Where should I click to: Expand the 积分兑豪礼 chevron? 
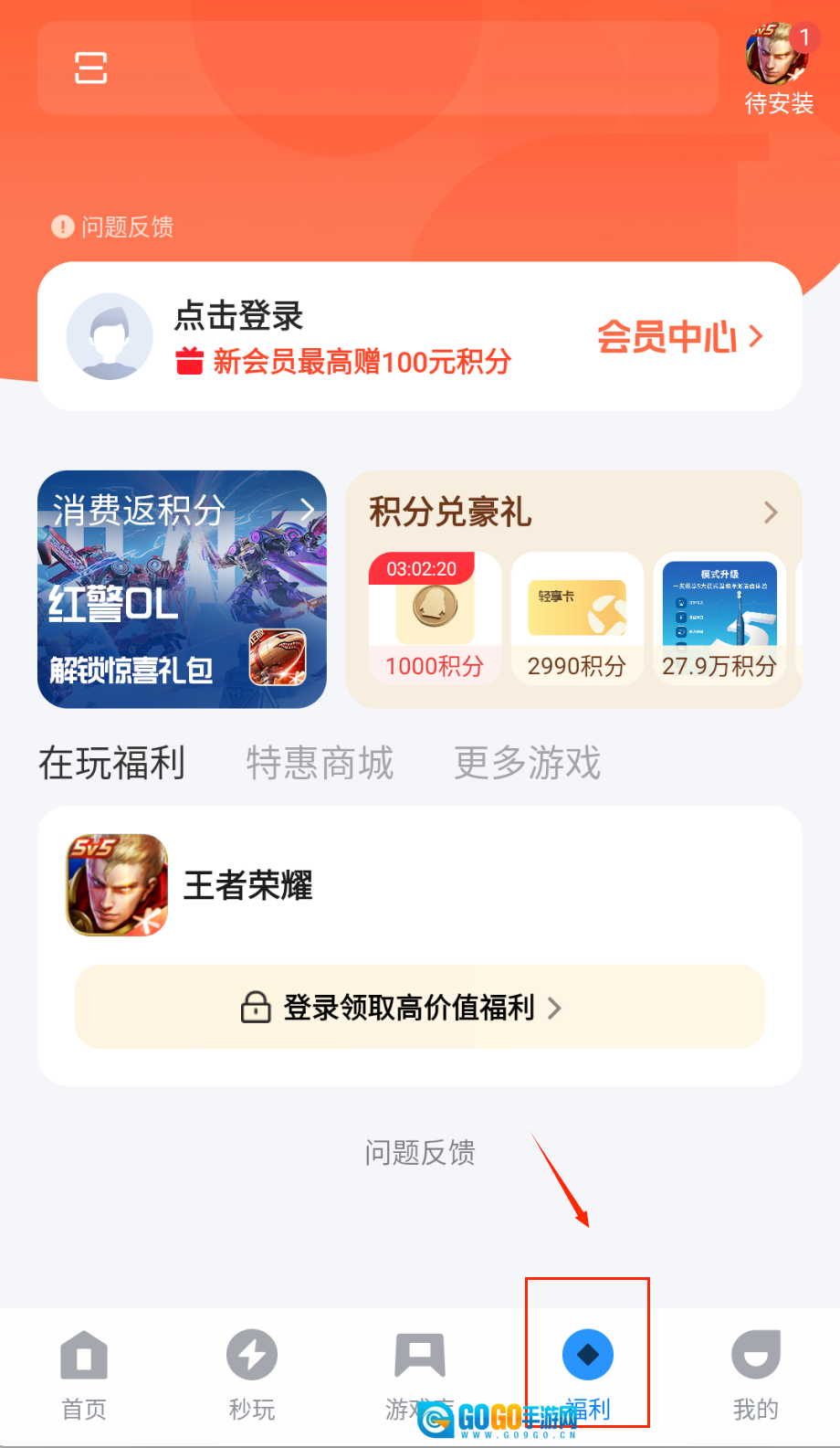(x=771, y=513)
